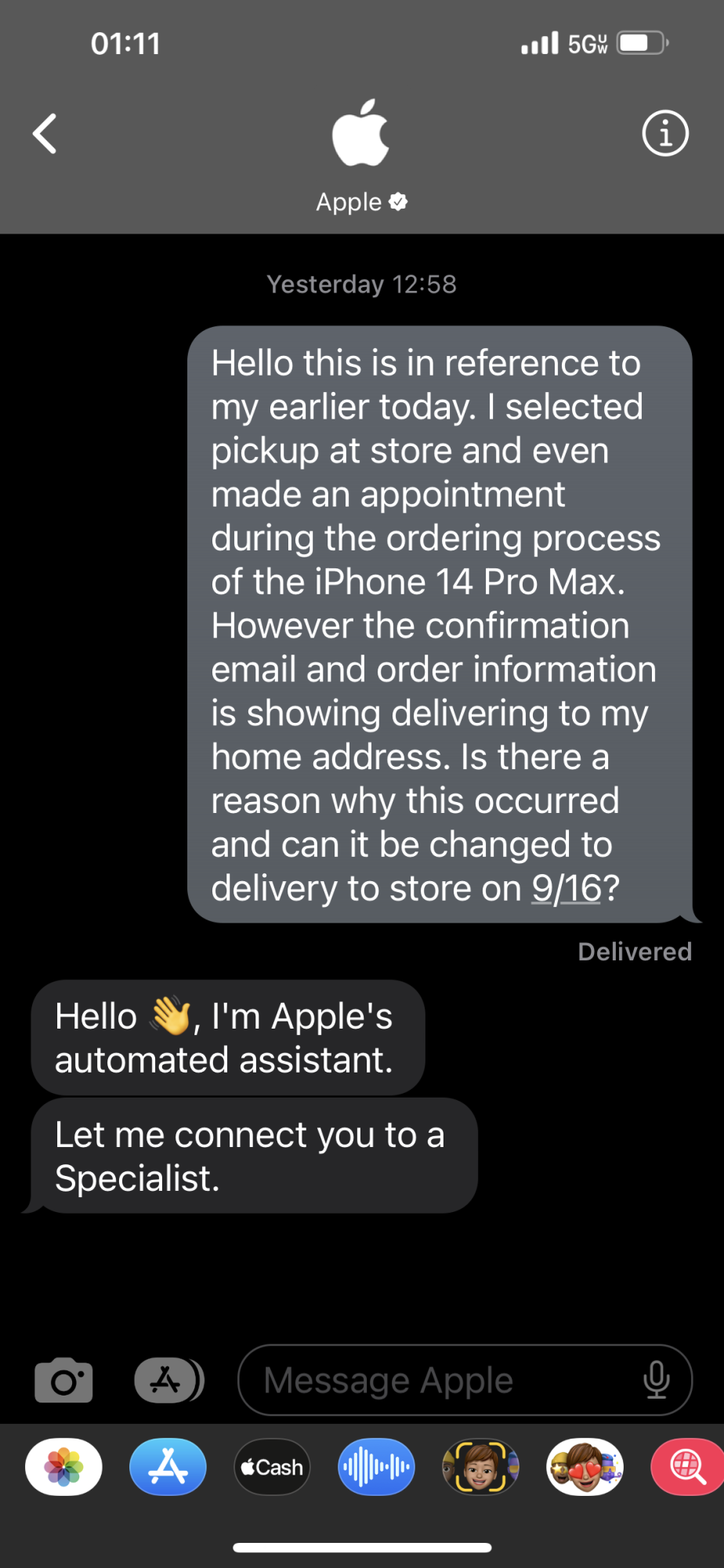This screenshot has width=724, height=1568.
Task: Record an audio message with waveform app
Action: [x=376, y=1467]
